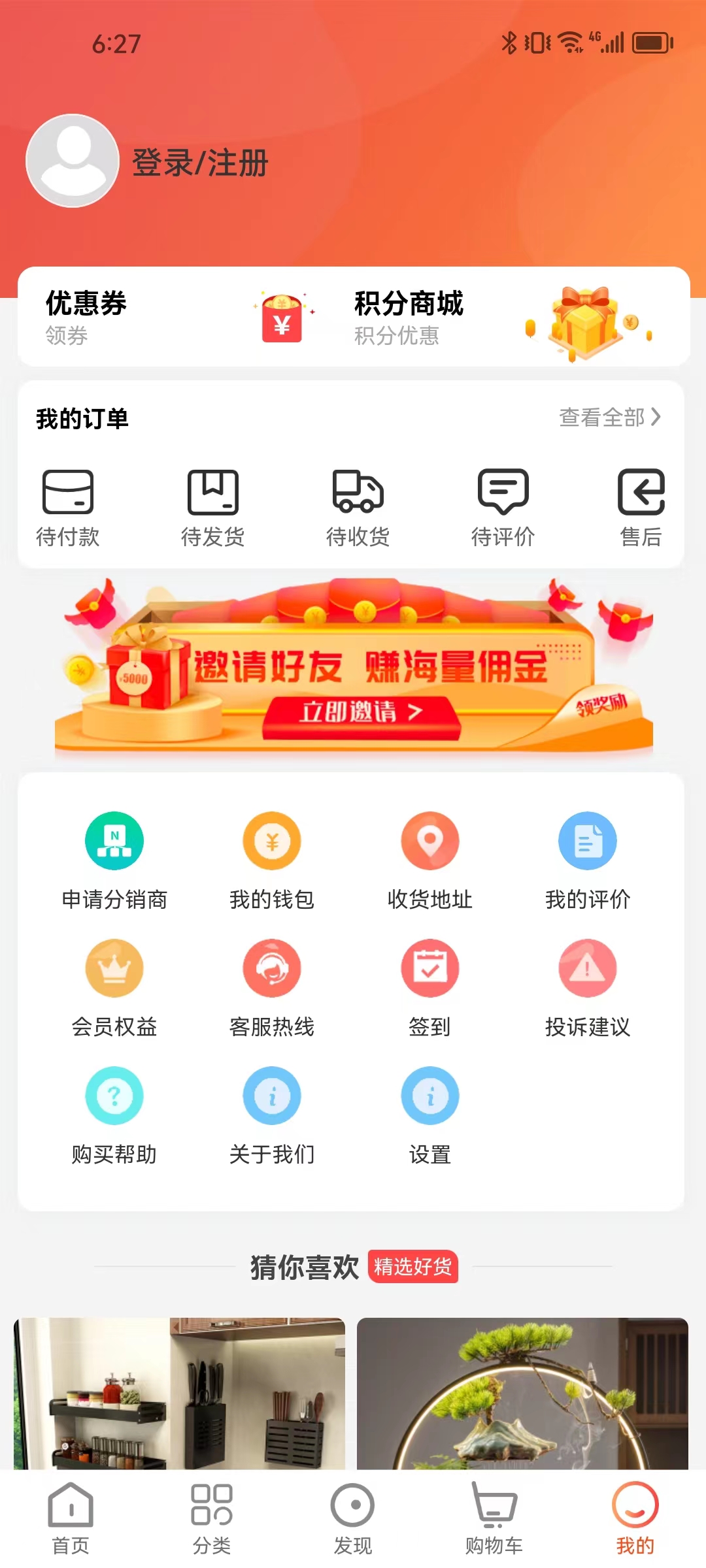
Task: View all orders via 查看全部
Action: point(609,417)
